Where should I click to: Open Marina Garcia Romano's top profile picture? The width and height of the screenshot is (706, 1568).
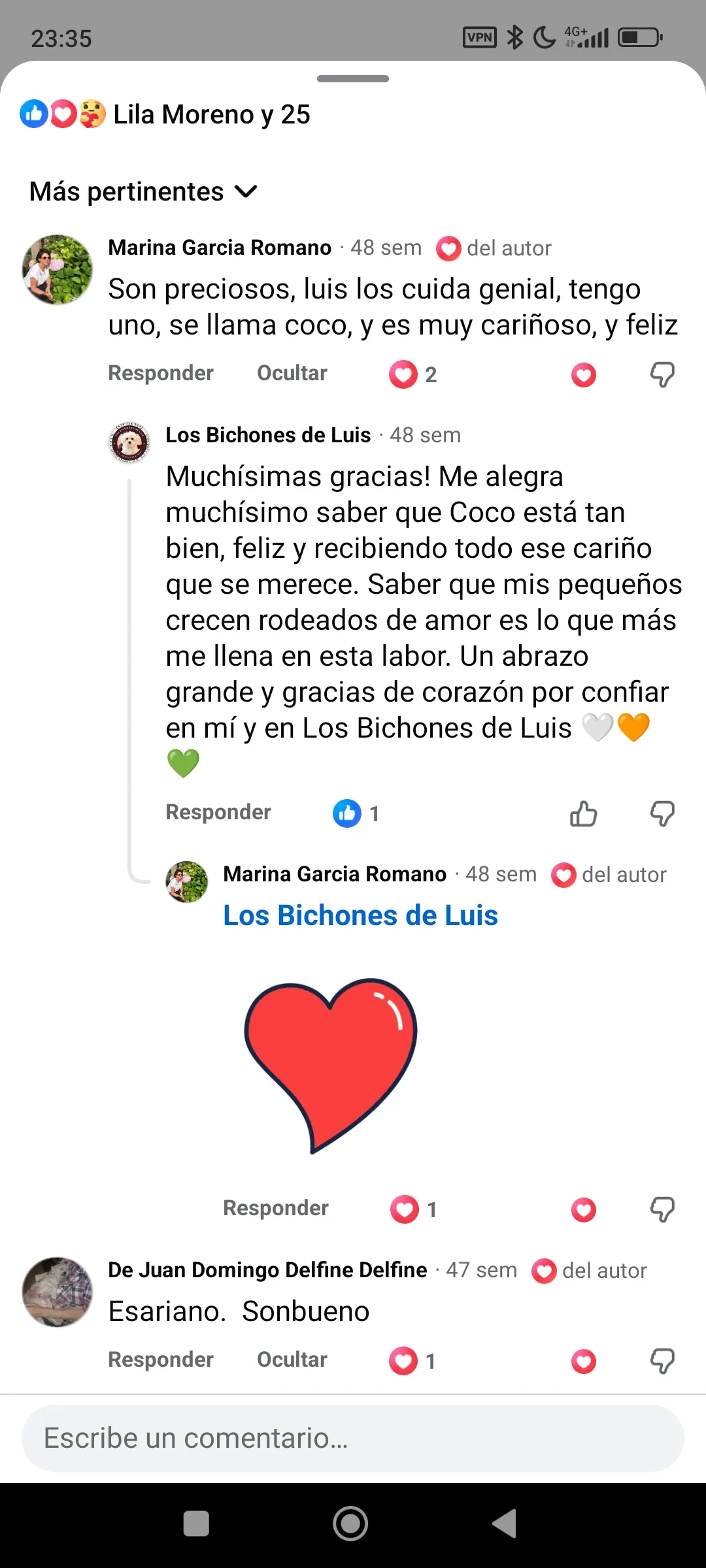point(58,270)
